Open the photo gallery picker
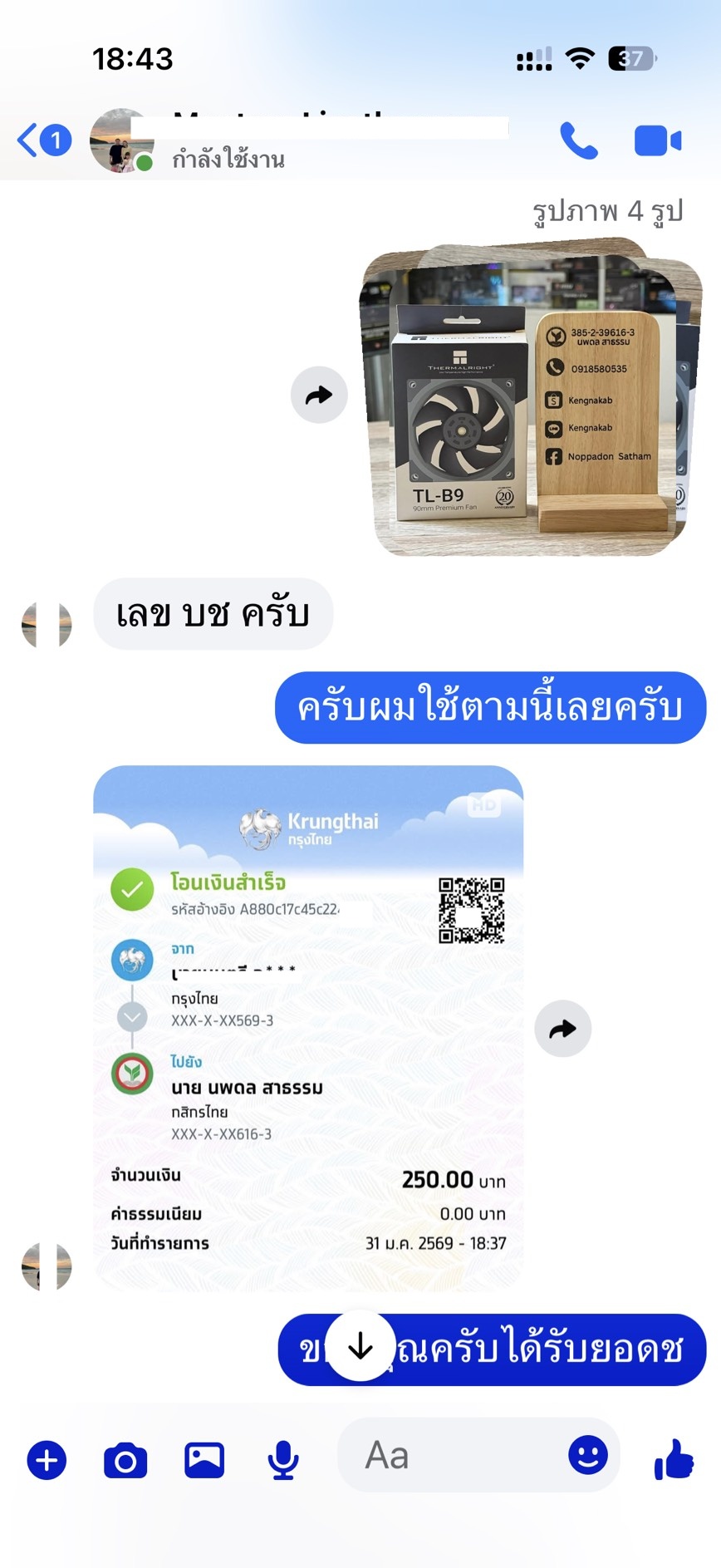Viewport: 721px width, 1568px height. pyautogui.click(x=204, y=1460)
